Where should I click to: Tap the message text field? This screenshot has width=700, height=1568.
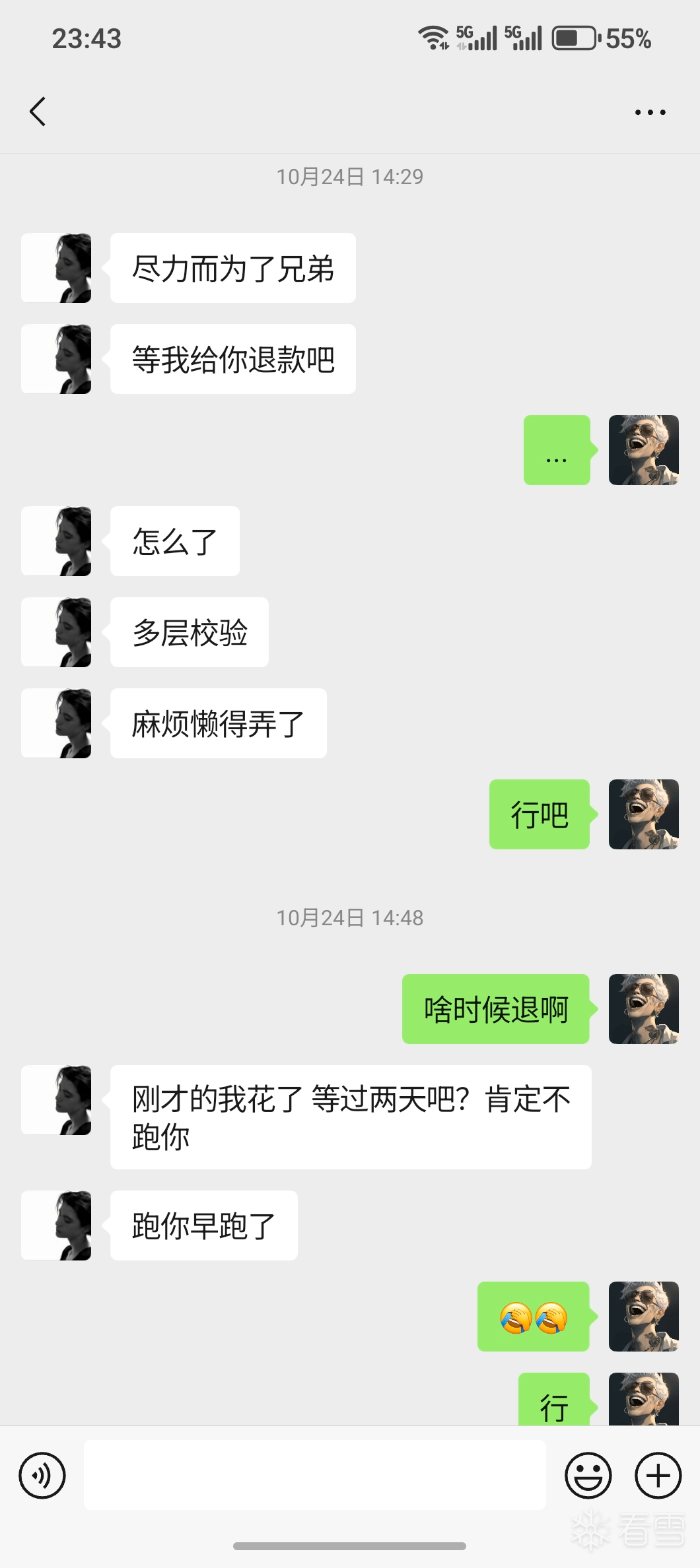pyautogui.click(x=314, y=1476)
